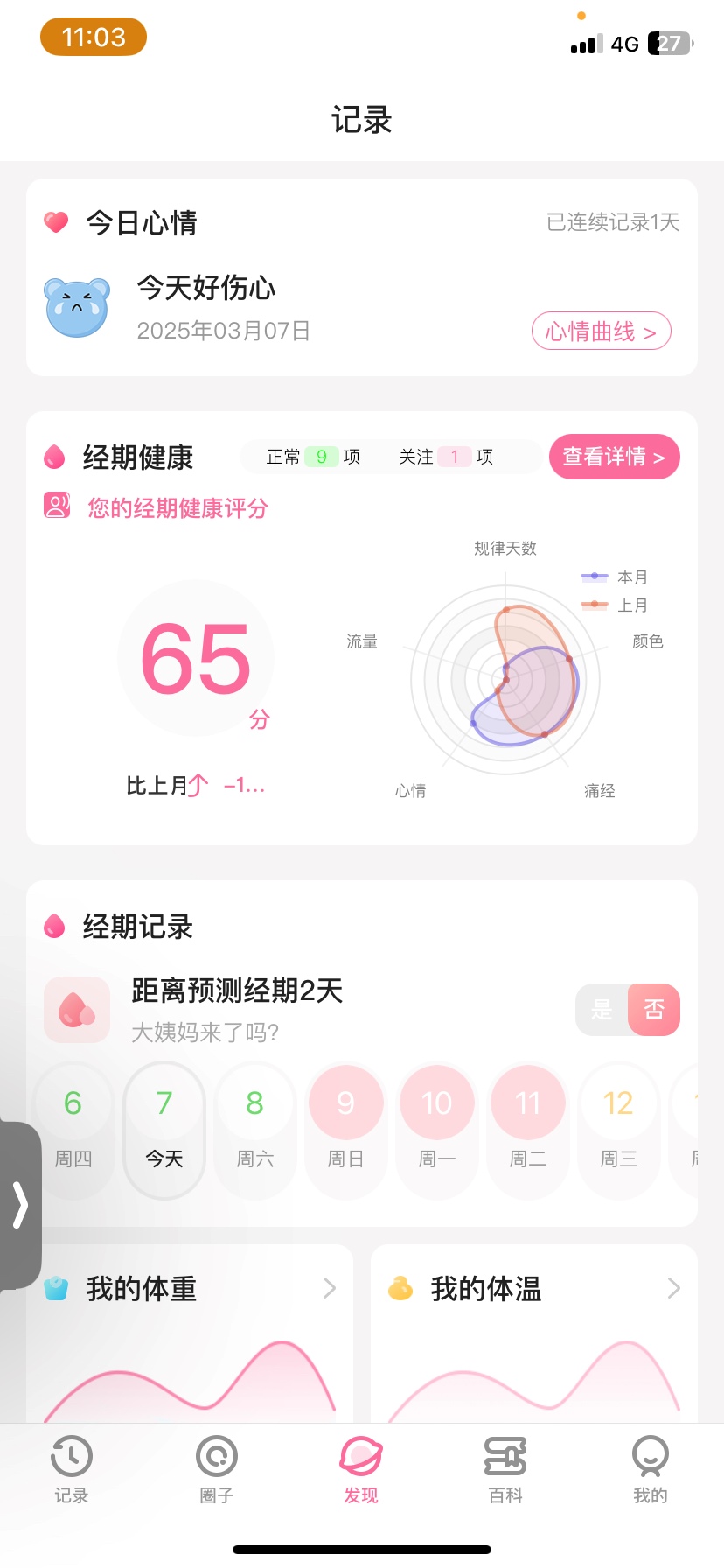Select day 10 周一 in calendar

click(436, 1127)
